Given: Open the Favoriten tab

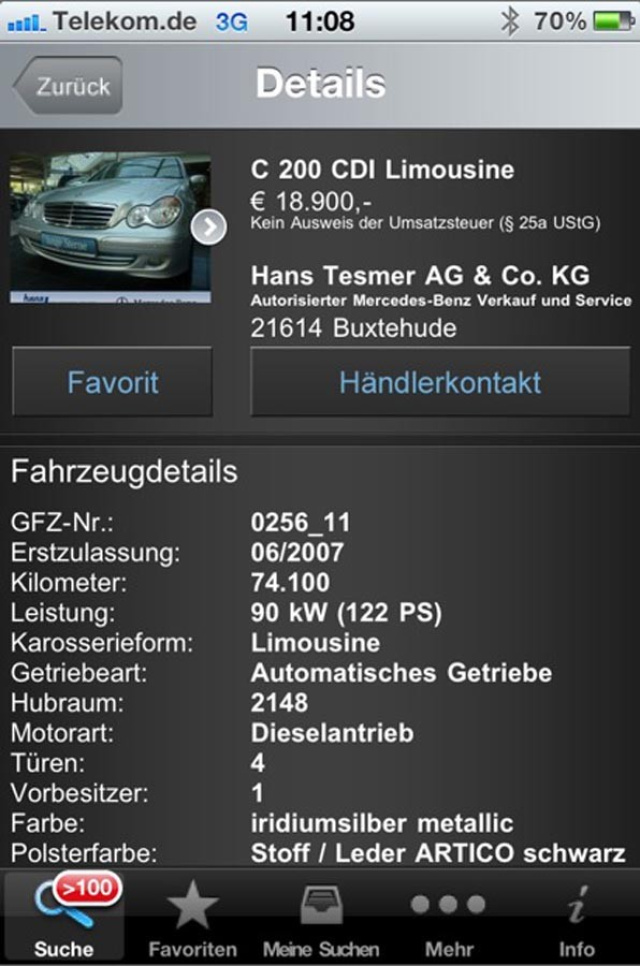Looking at the screenshot, I should coord(192,918).
